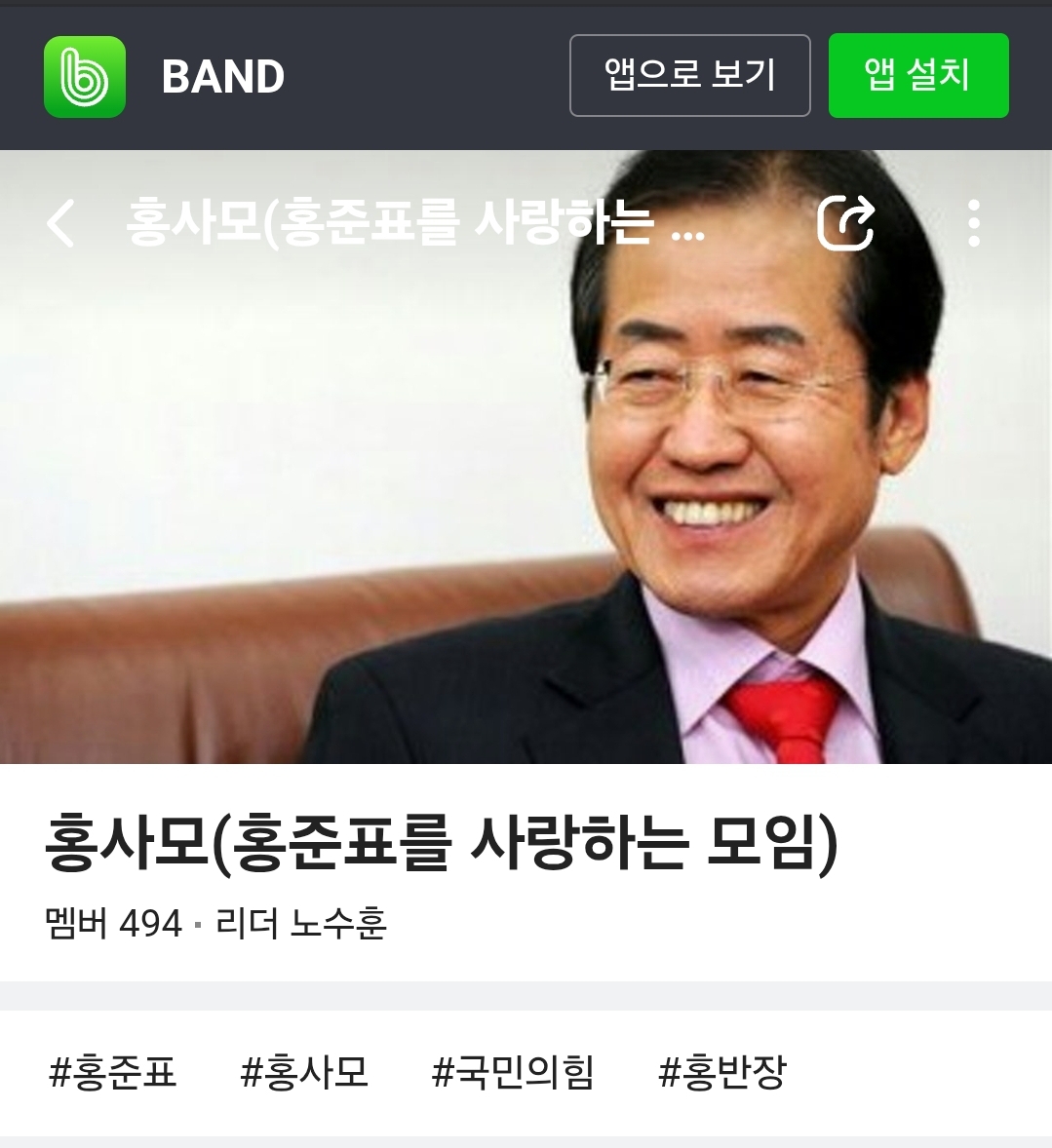This screenshot has width=1052, height=1148.
Task: Tap the BAND logo icon
Action: click(x=85, y=77)
